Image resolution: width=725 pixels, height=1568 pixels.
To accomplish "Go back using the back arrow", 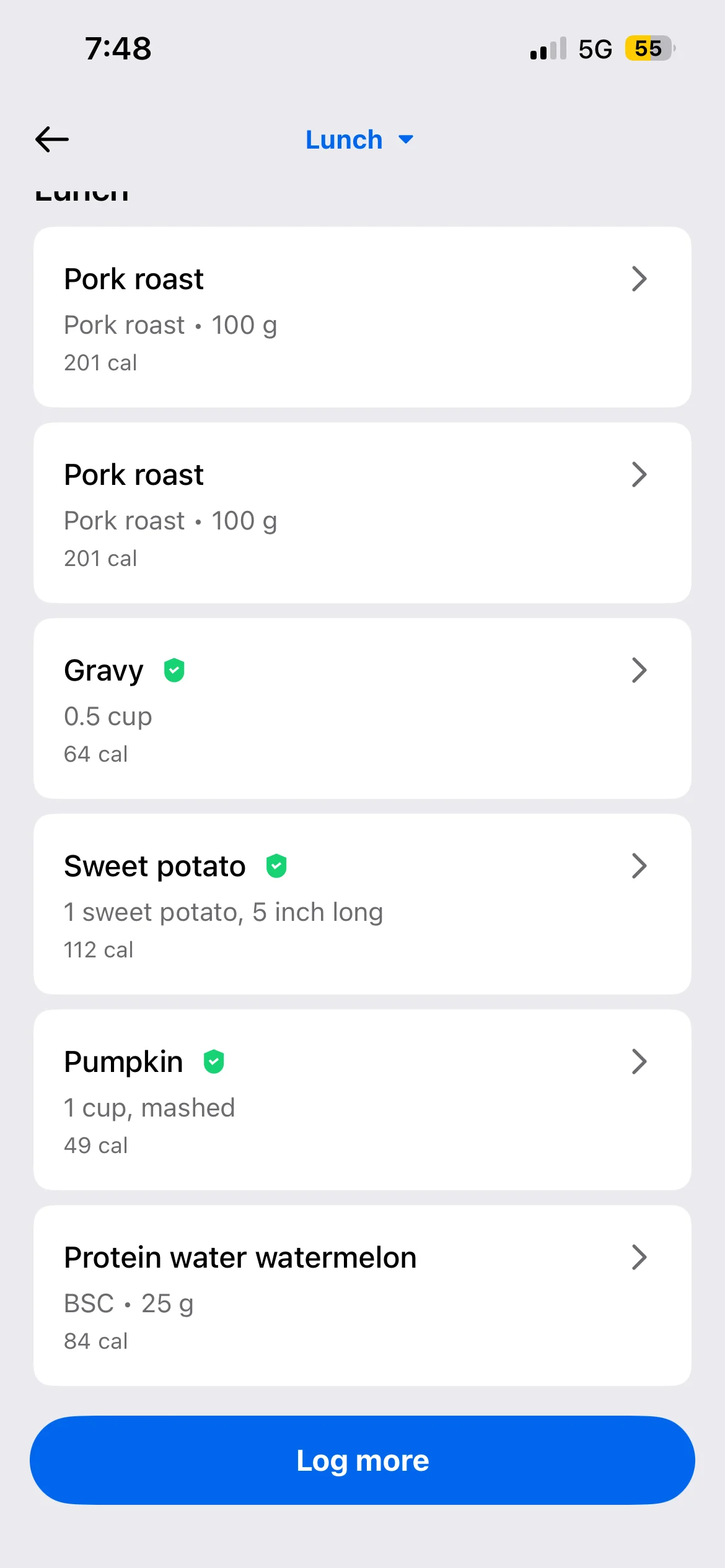I will click(x=52, y=139).
